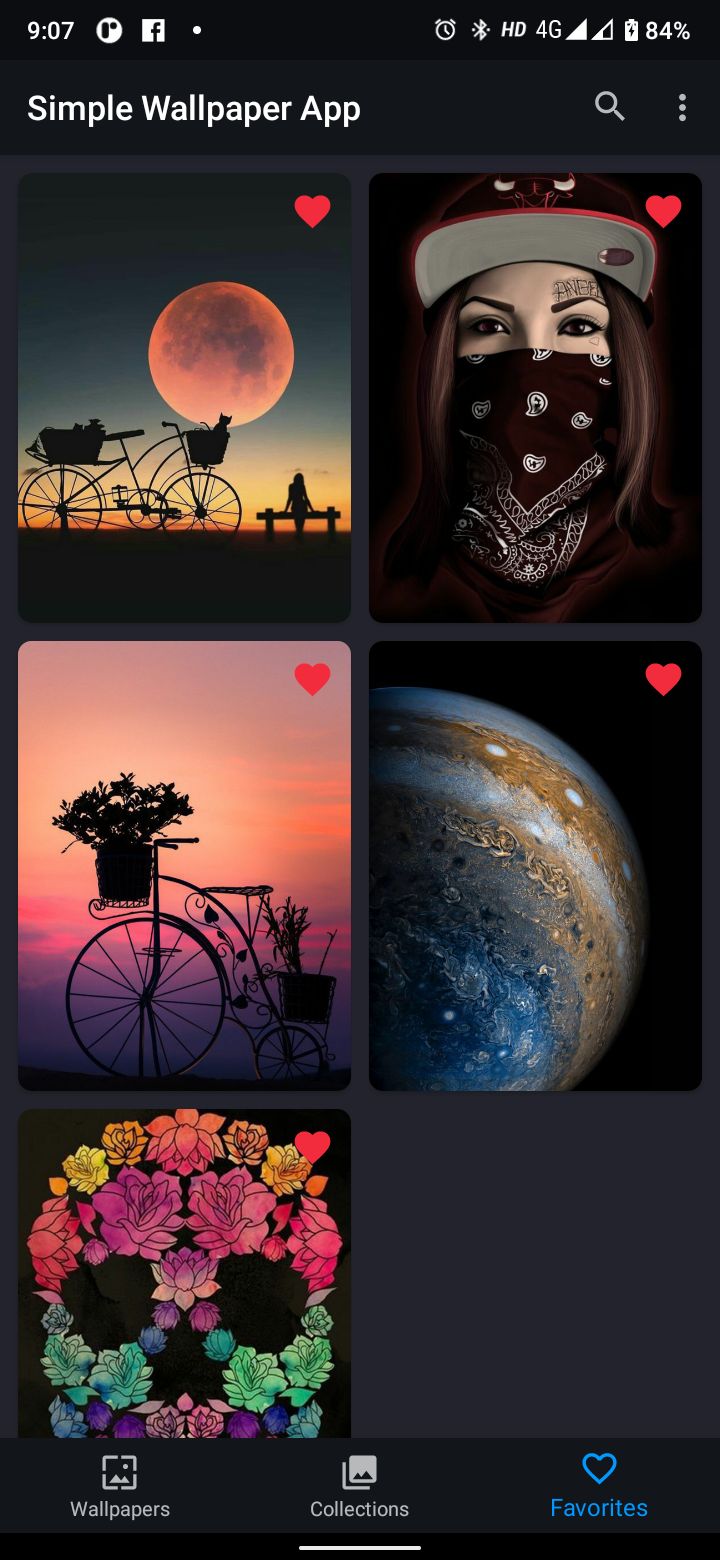Unfavorite the floral skull wallpaper
The height and width of the screenshot is (1560, 720).
pyautogui.click(x=312, y=1147)
